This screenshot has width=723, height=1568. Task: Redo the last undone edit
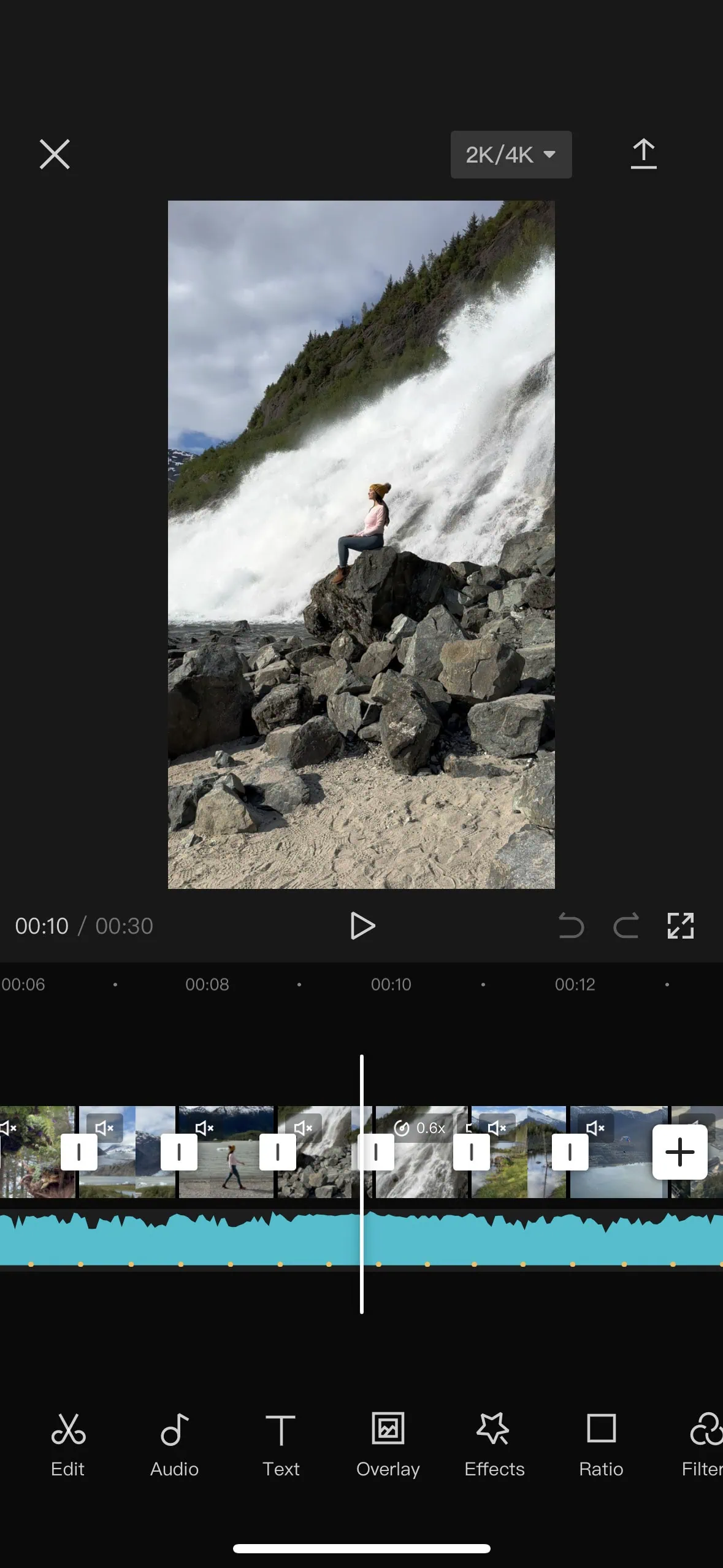point(625,926)
